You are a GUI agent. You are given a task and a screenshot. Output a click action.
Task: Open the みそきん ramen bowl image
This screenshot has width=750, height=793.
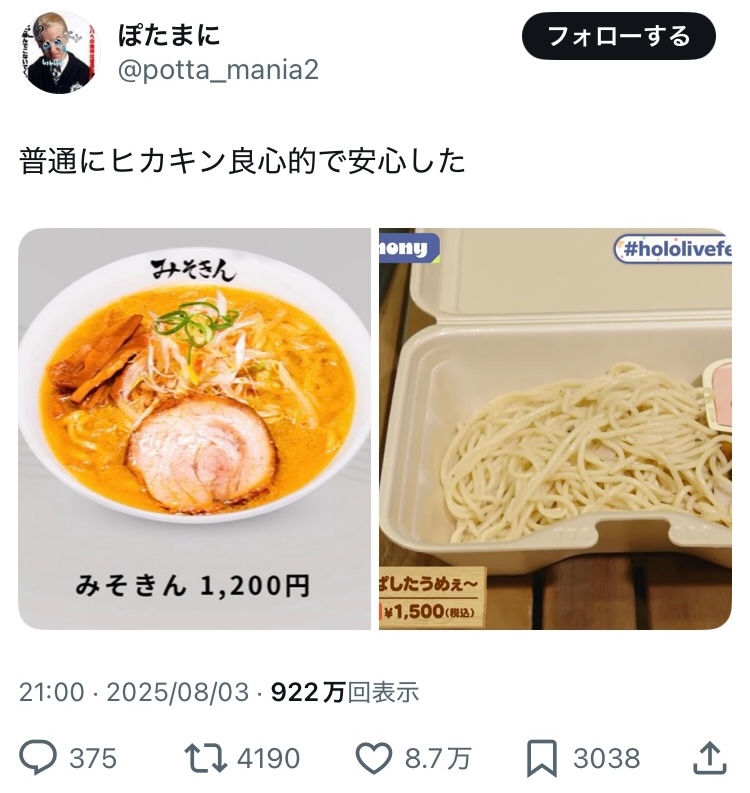(x=194, y=429)
